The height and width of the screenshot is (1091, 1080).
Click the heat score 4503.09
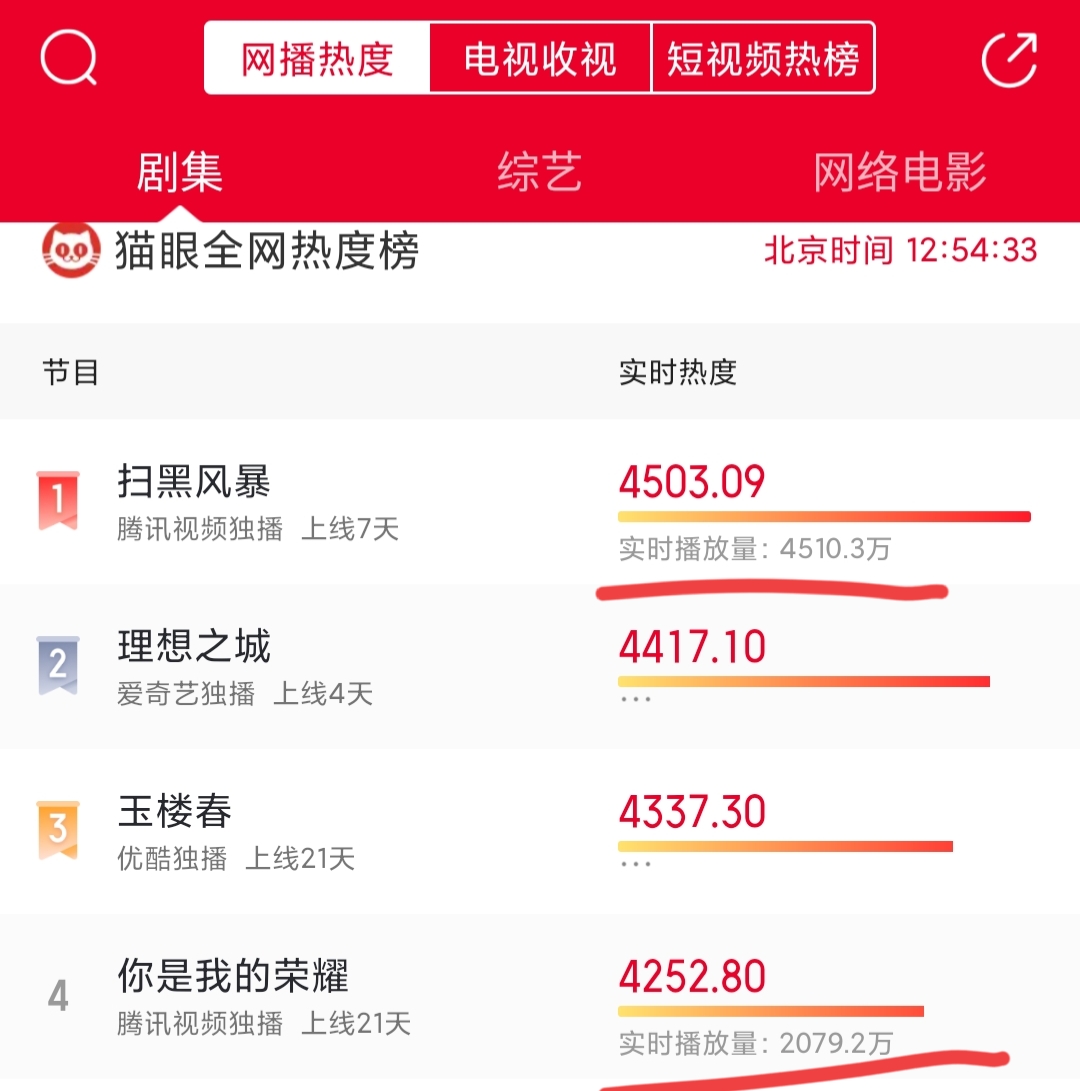point(694,482)
